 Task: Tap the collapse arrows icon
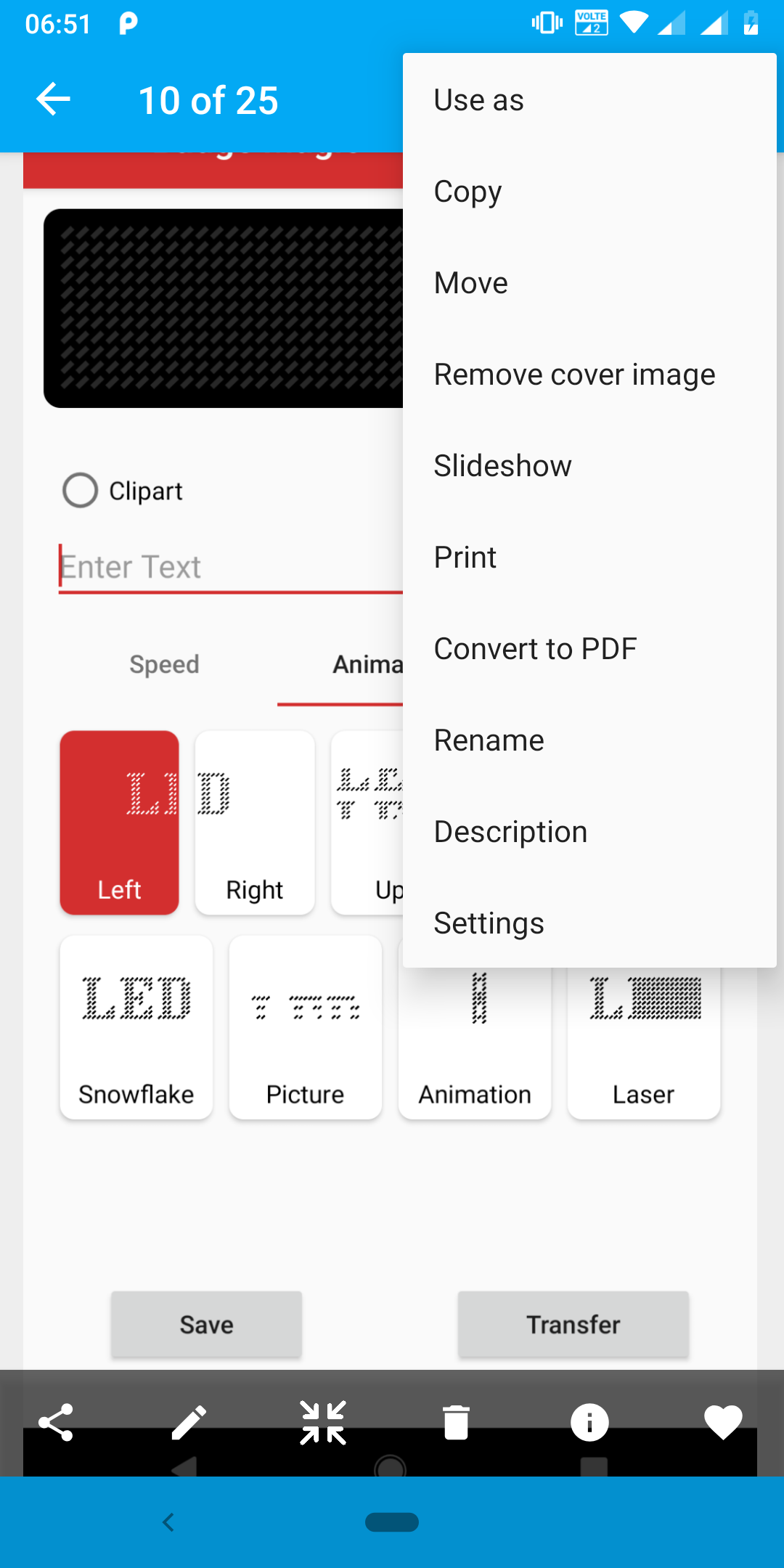click(323, 1422)
